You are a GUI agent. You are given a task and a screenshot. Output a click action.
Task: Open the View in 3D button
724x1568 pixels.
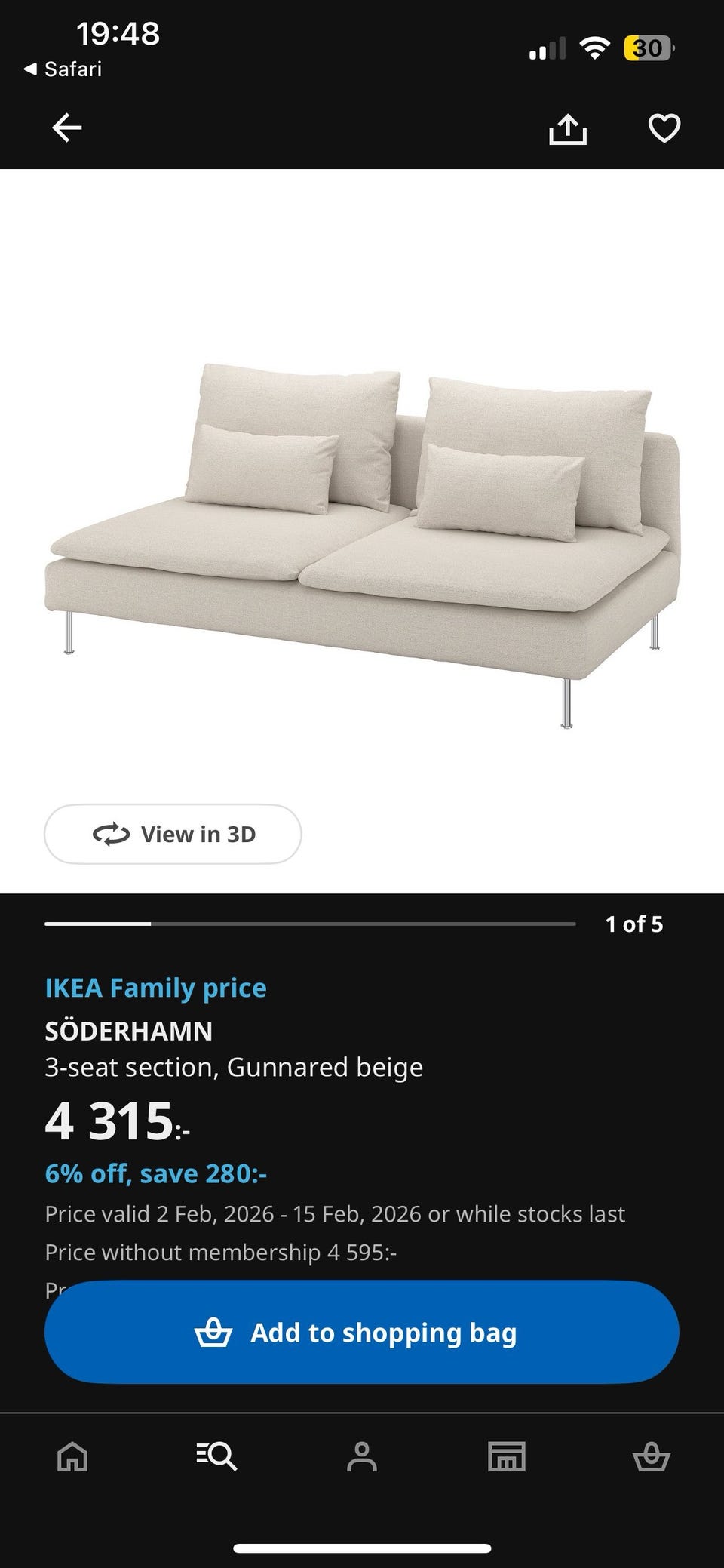173,834
